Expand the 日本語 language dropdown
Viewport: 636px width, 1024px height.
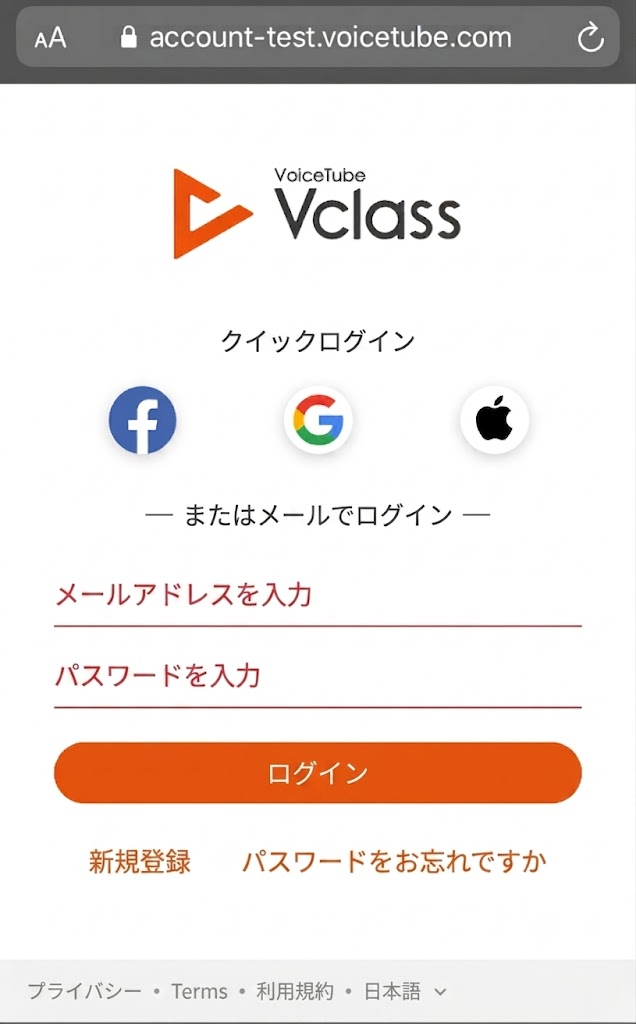(x=405, y=992)
